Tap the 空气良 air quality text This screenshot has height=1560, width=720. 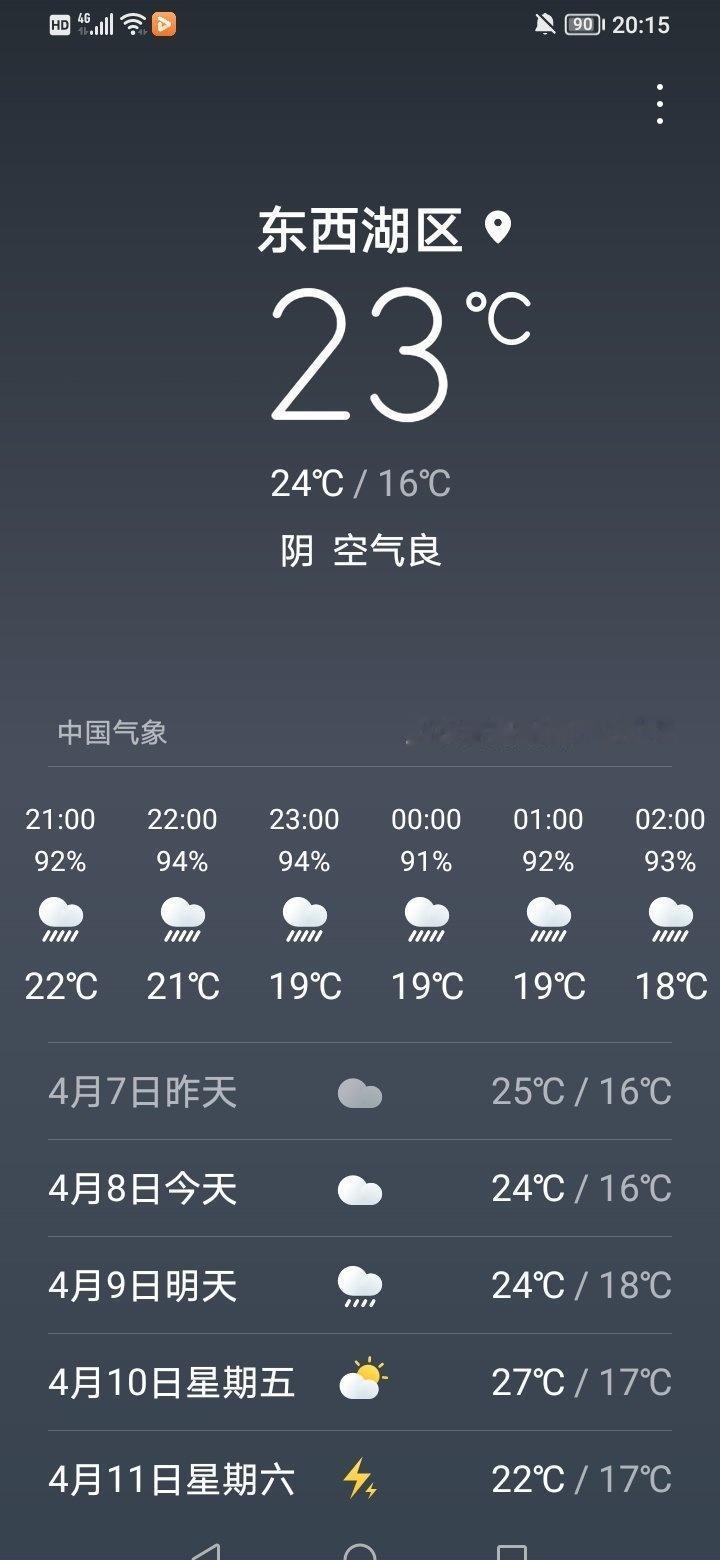click(x=392, y=550)
